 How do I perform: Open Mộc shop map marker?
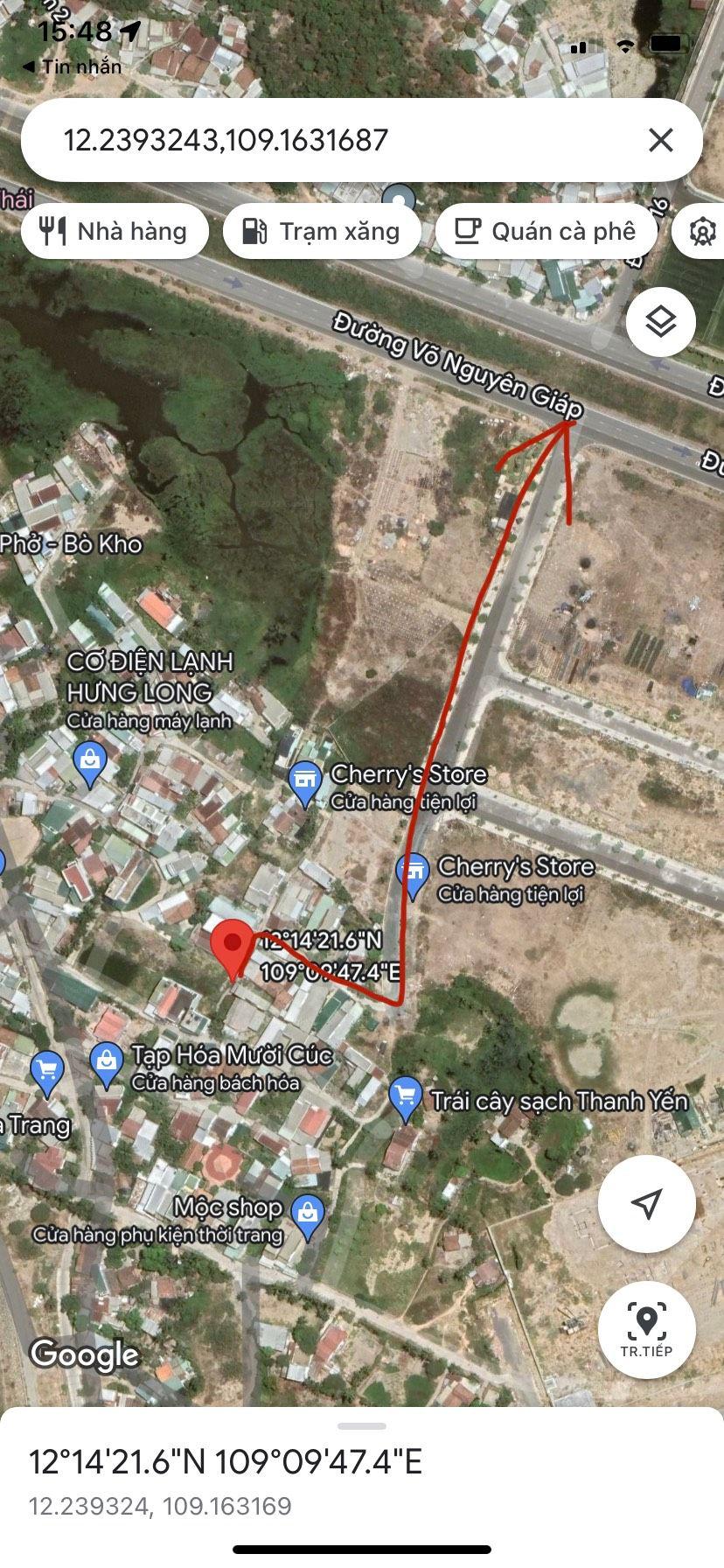point(307,1215)
